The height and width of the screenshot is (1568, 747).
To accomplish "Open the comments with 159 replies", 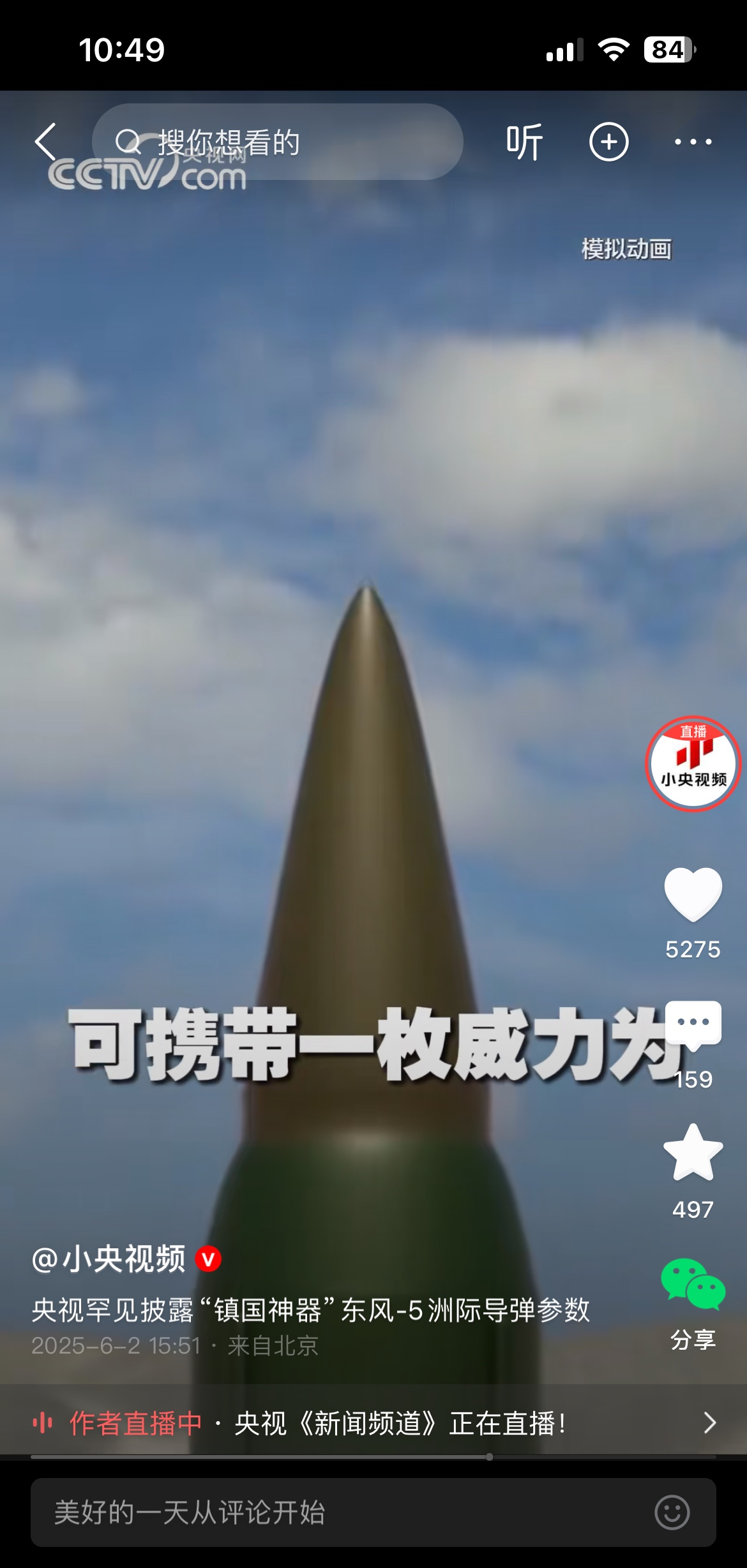I will coord(693,1024).
